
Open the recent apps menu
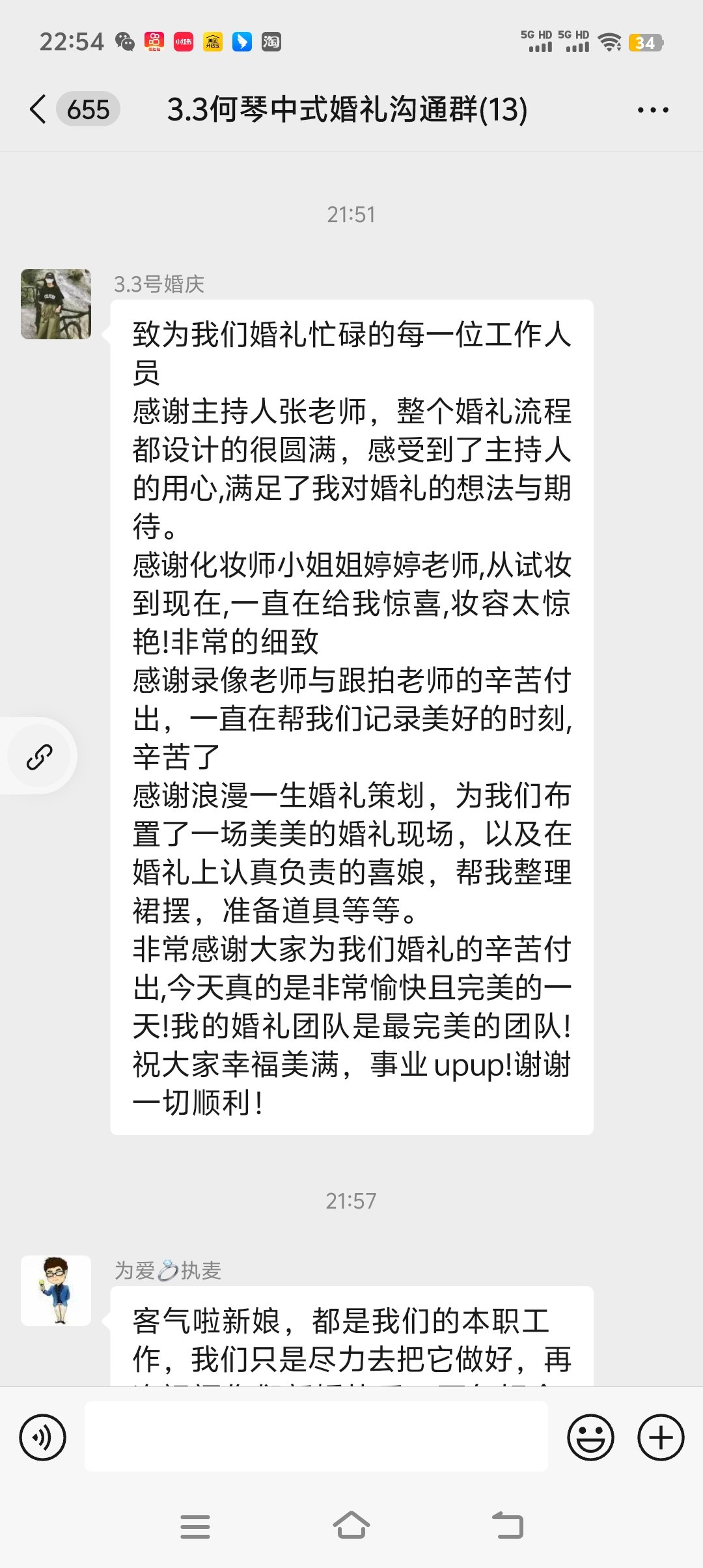(195, 1526)
